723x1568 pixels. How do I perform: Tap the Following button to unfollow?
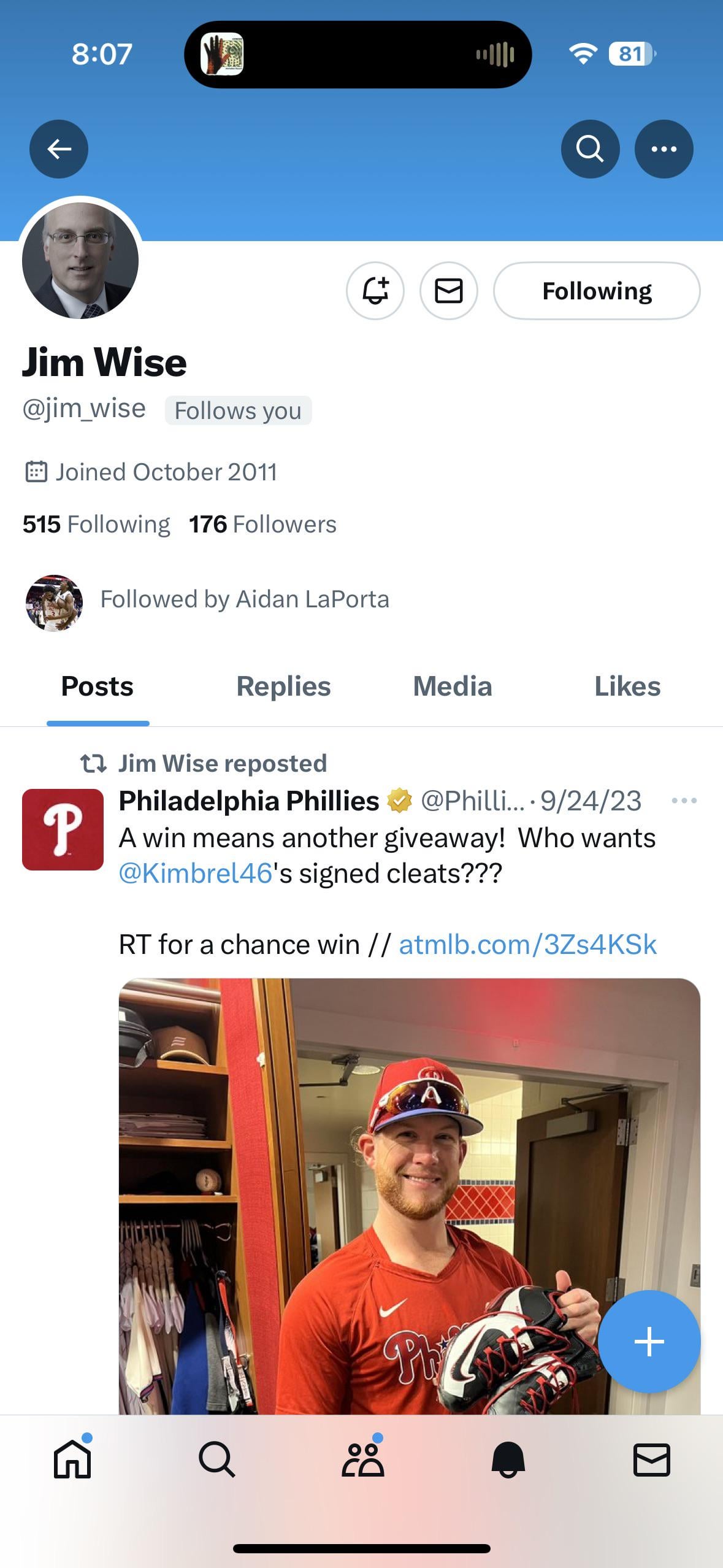[596, 291]
